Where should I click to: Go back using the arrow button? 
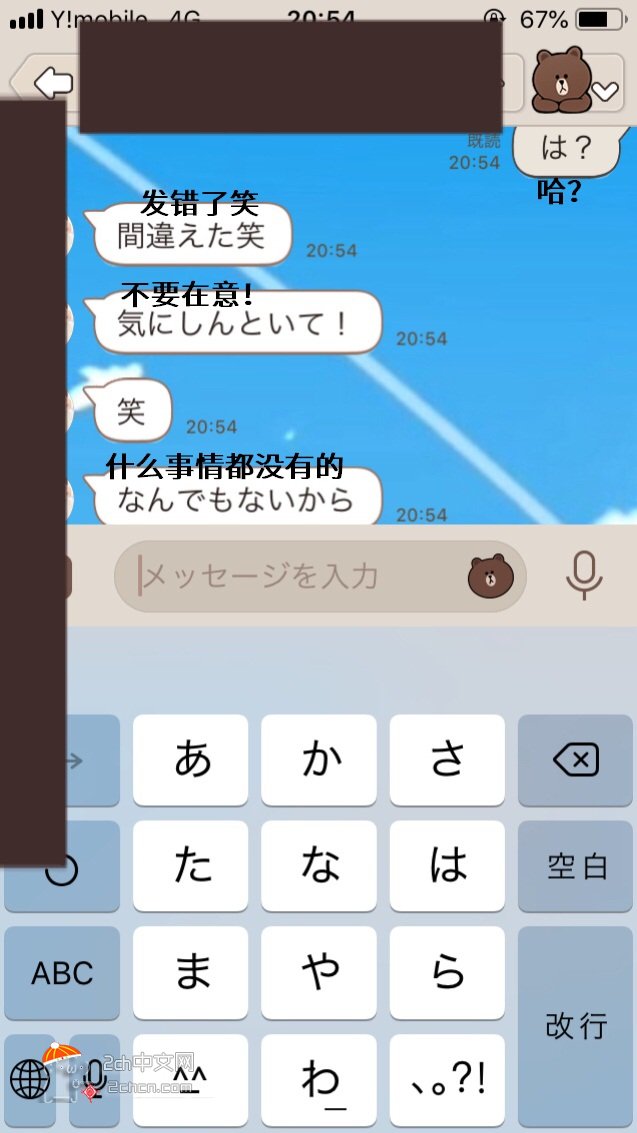[x=52, y=82]
